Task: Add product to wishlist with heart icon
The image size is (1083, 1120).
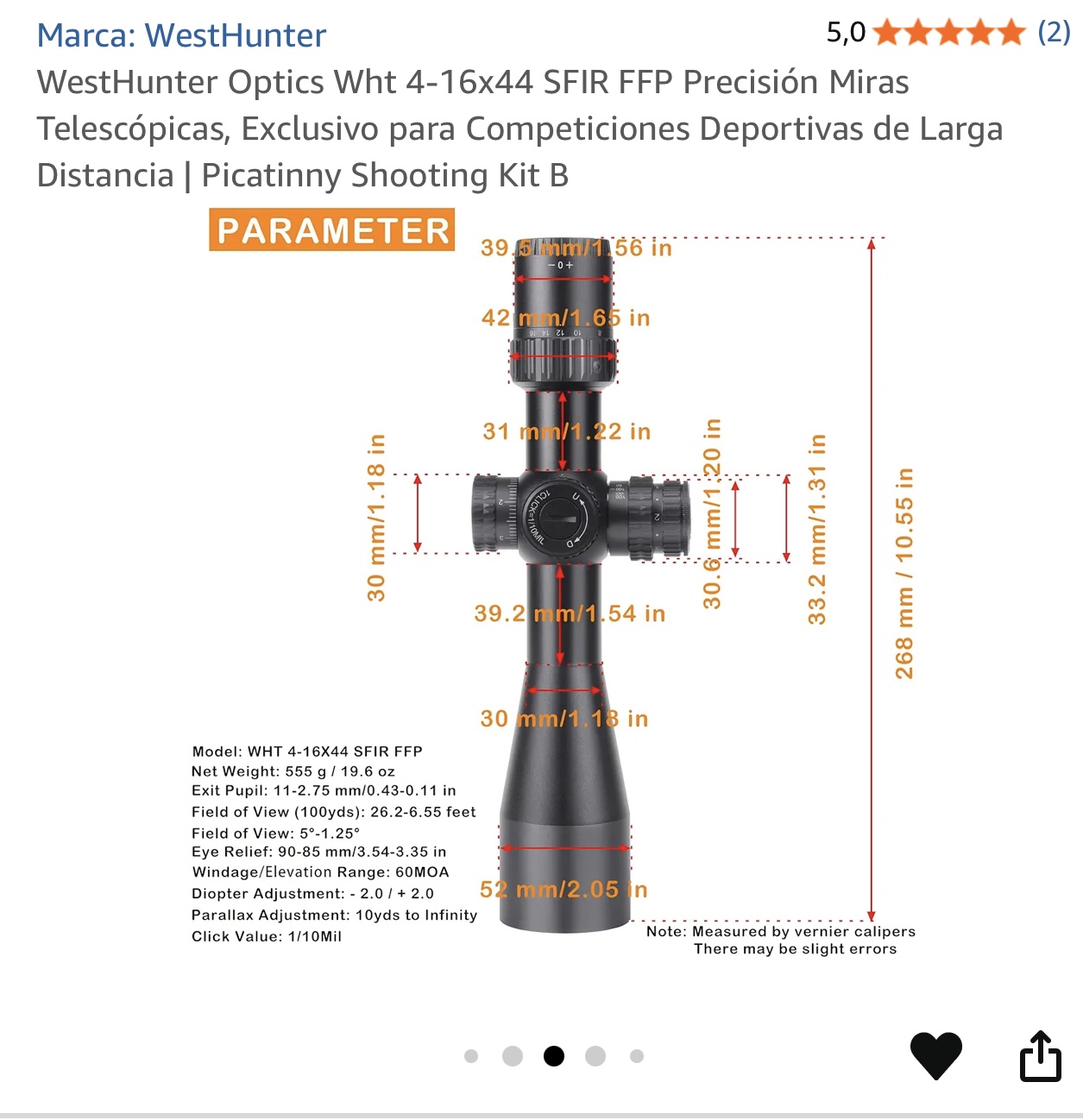Action: (x=936, y=1054)
